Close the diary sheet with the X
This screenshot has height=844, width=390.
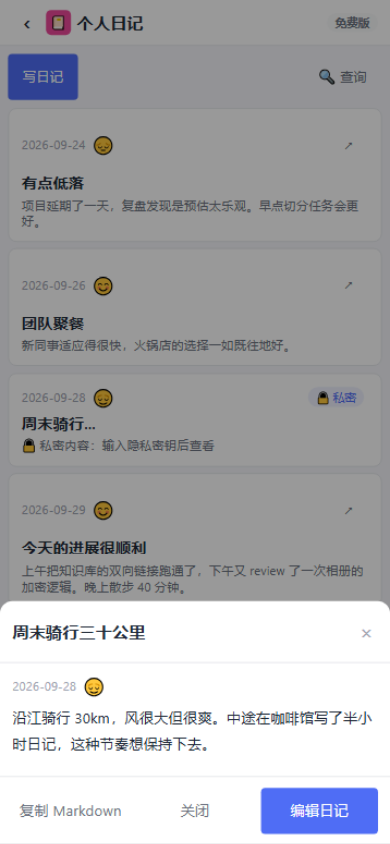pyautogui.click(x=366, y=634)
